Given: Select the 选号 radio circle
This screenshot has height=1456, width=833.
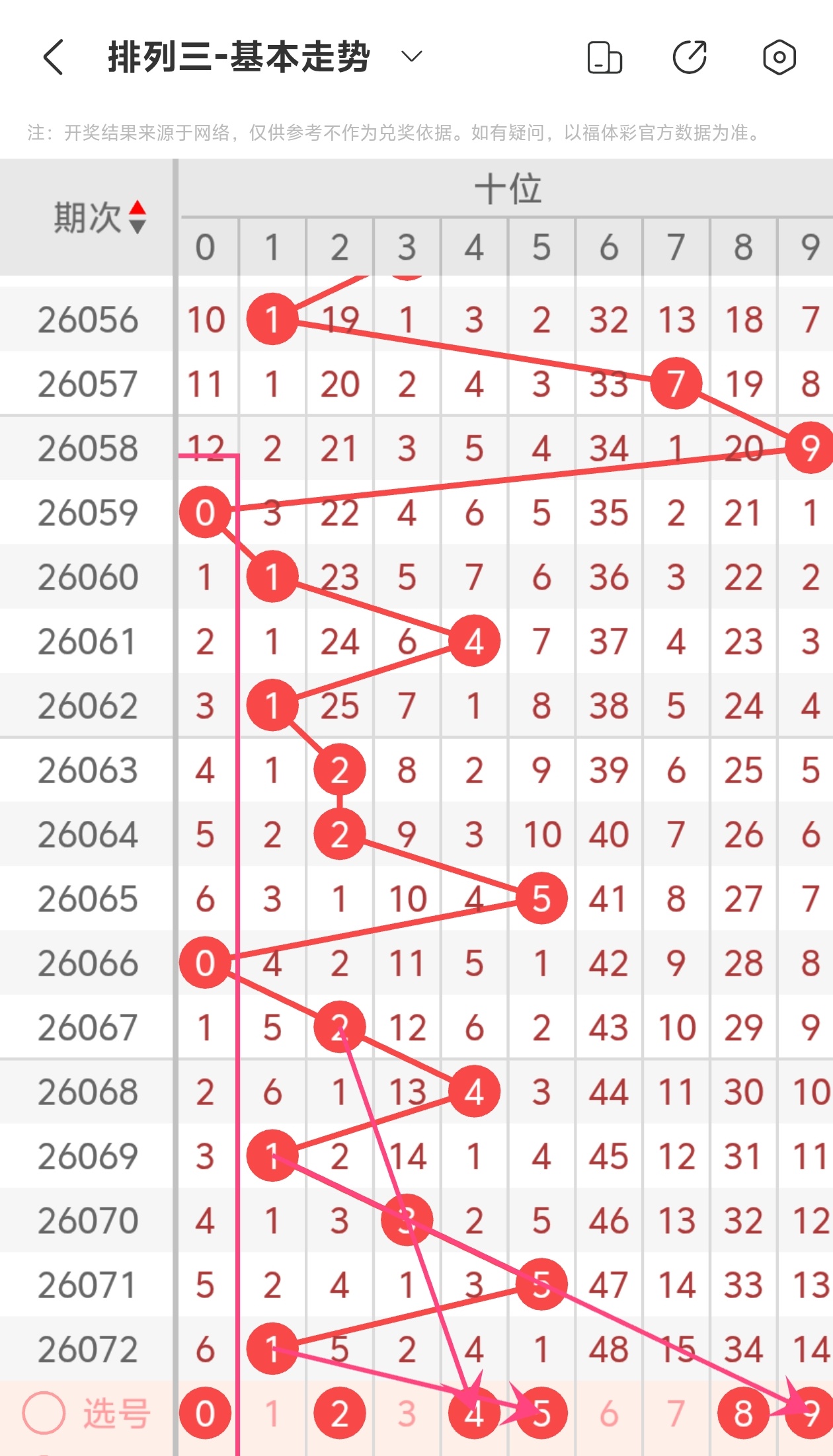Looking at the screenshot, I should (x=44, y=1413).
